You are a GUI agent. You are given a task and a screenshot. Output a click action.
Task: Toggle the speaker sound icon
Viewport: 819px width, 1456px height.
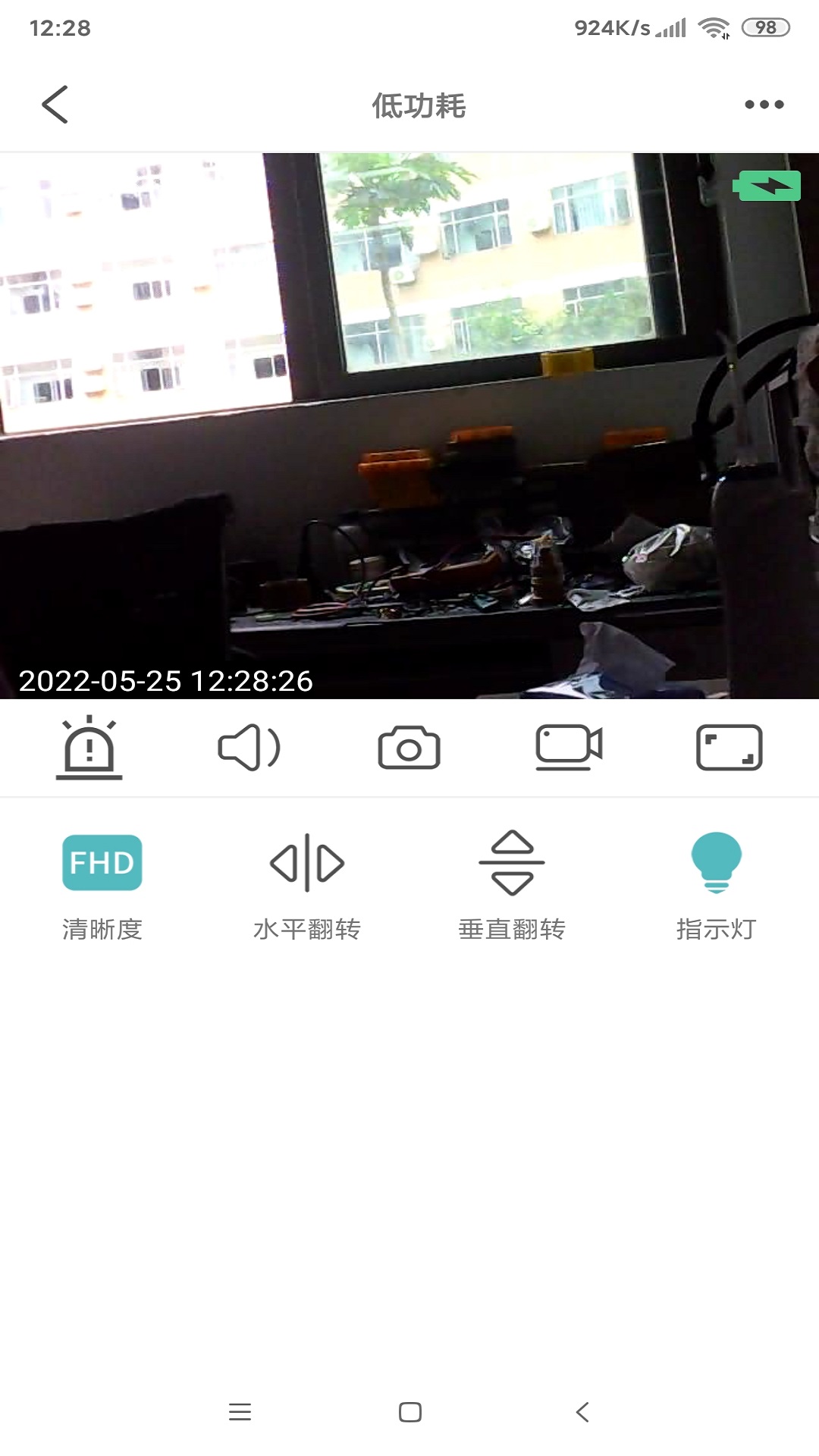pyautogui.click(x=249, y=748)
